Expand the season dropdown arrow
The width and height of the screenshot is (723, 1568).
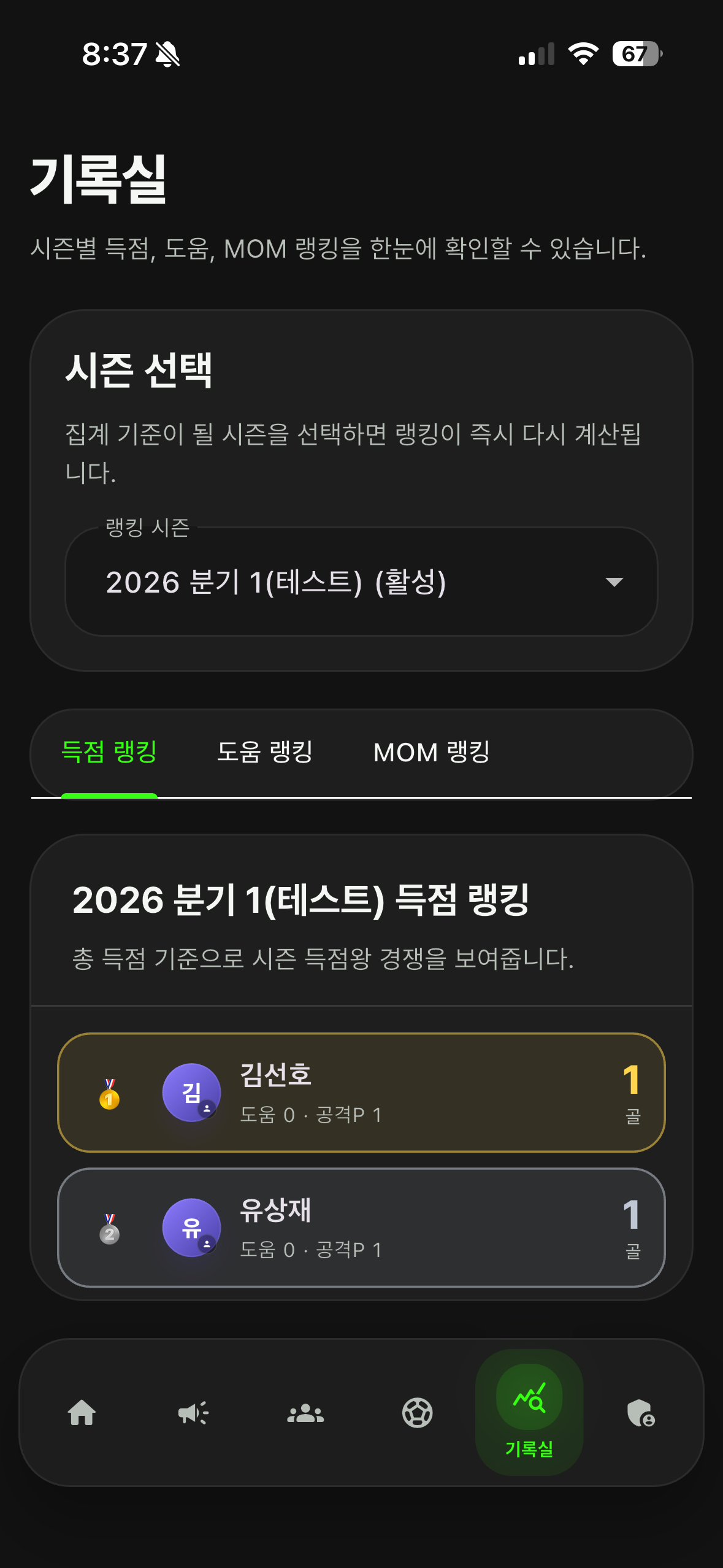coord(615,583)
